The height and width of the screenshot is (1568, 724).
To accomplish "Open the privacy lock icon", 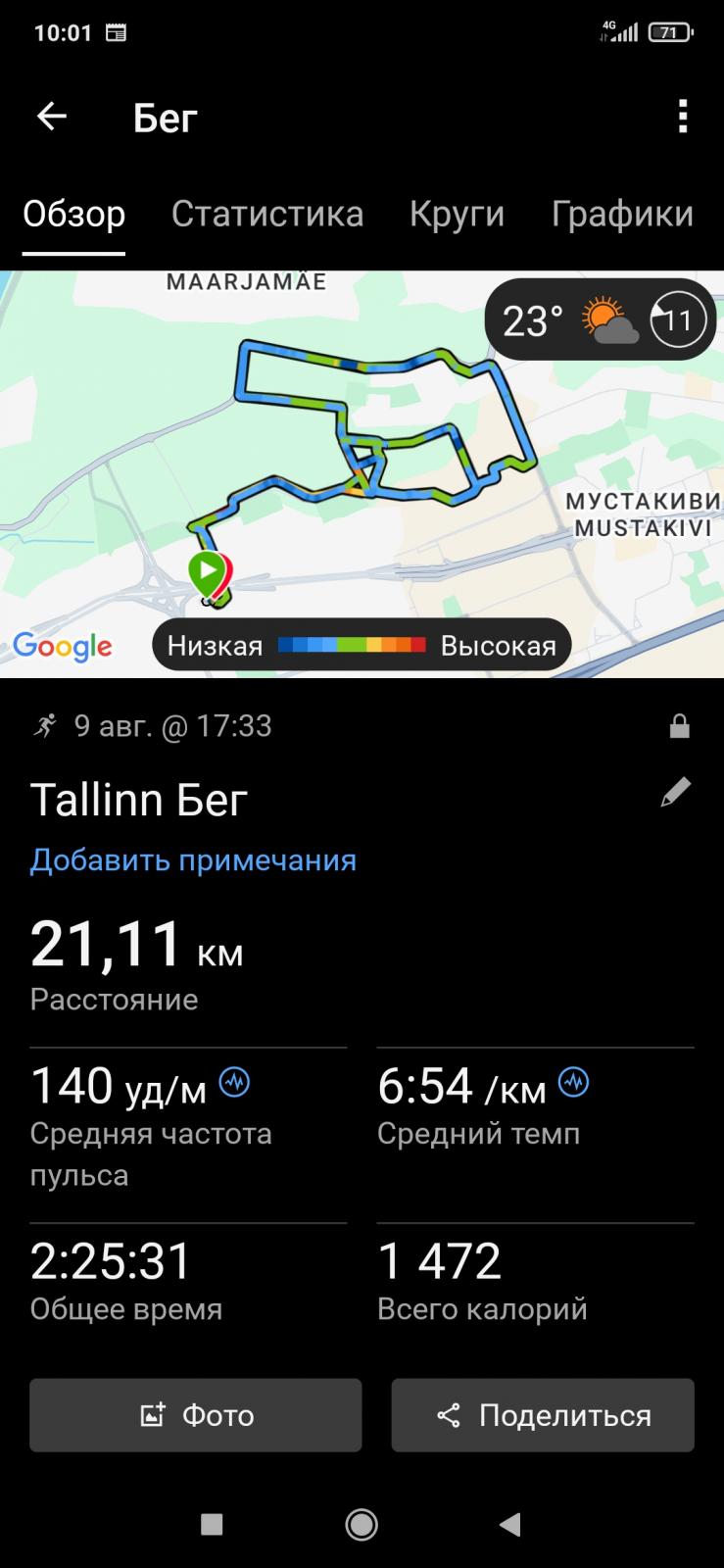I will pyautogui.click(x=679, y=726).
